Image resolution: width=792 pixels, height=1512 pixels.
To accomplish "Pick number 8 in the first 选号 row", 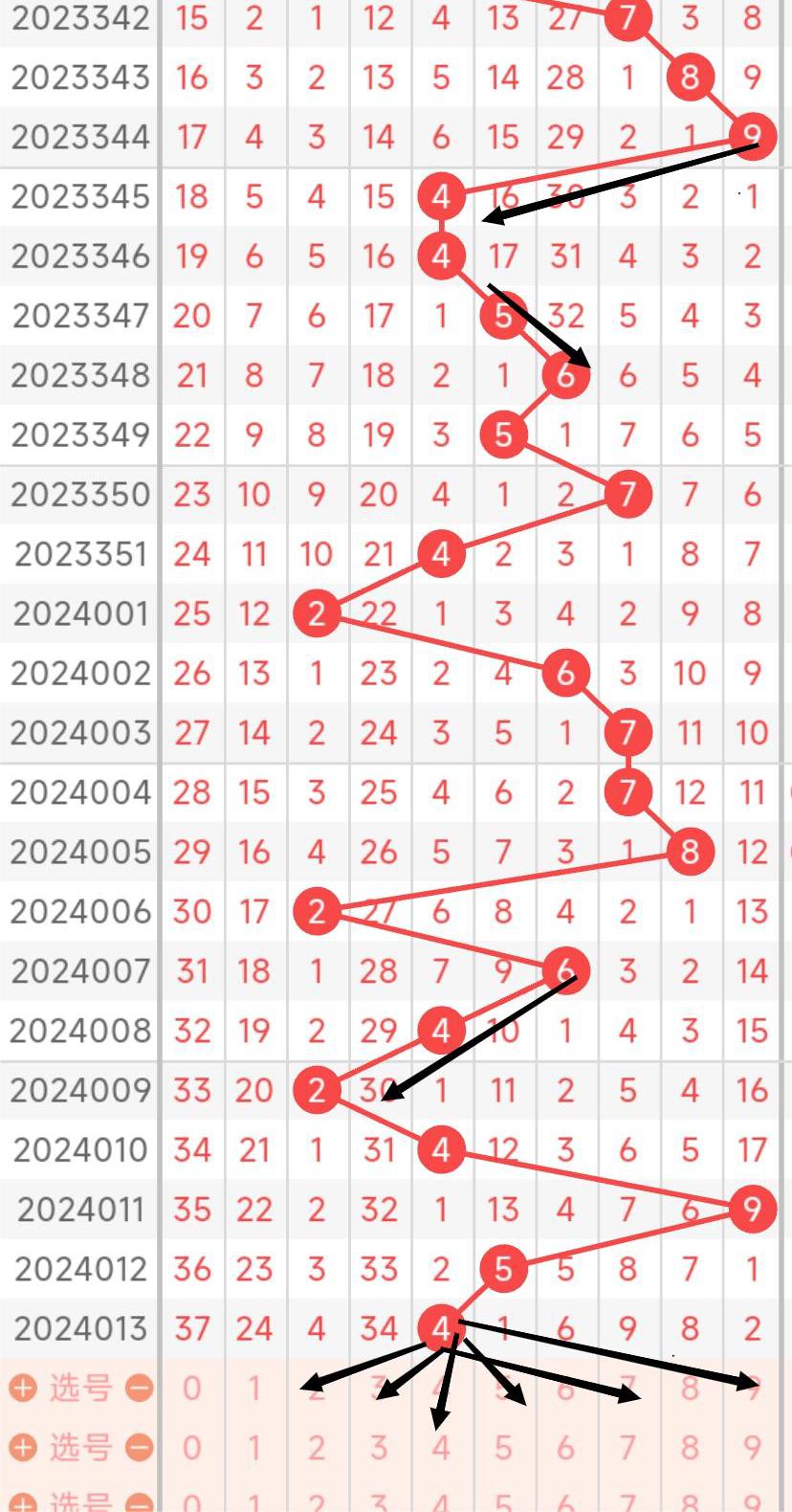I will pyautogui.click(x=690, y=1388).
